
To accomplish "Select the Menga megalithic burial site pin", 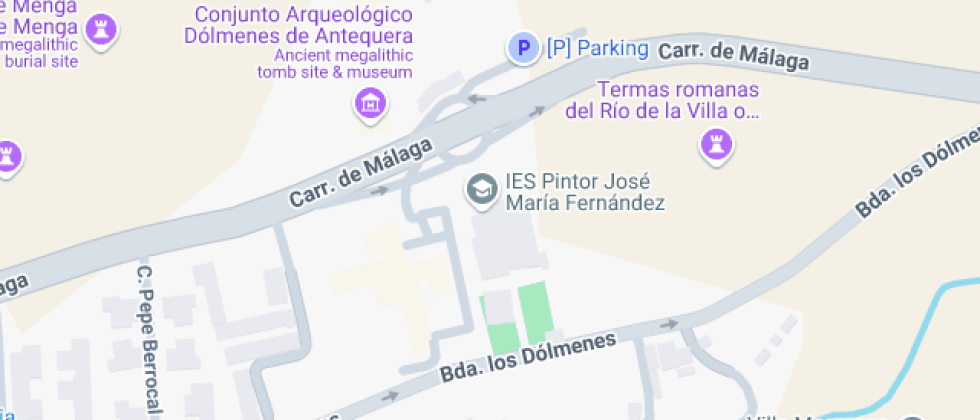I will point(98,28).
